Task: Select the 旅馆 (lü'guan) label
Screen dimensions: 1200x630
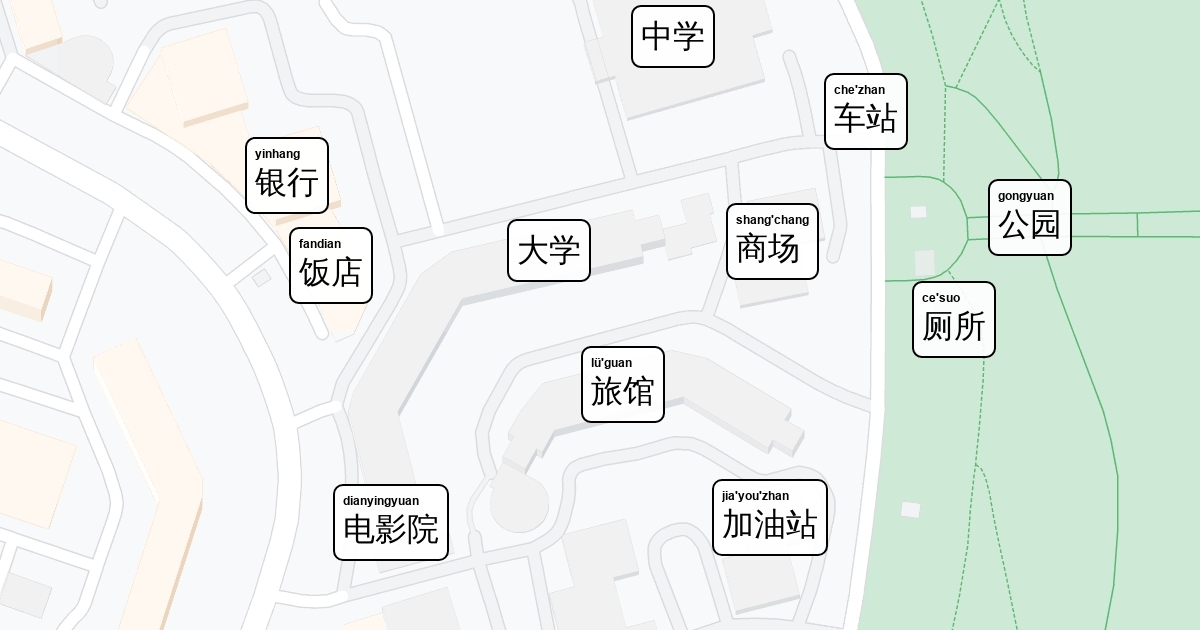Action: pos(623,384)
